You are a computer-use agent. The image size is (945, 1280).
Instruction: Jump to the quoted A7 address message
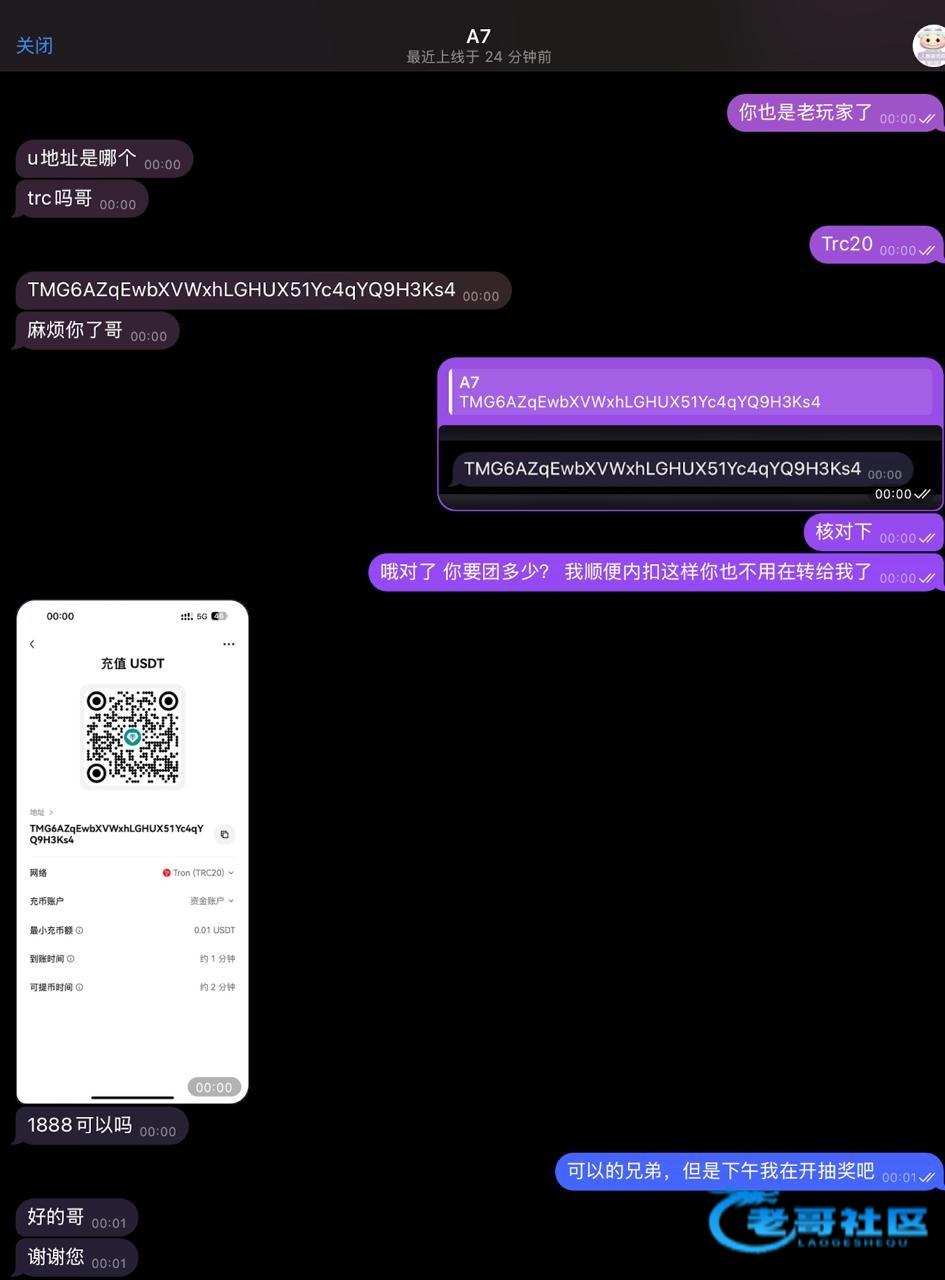[x=690, y=392]
